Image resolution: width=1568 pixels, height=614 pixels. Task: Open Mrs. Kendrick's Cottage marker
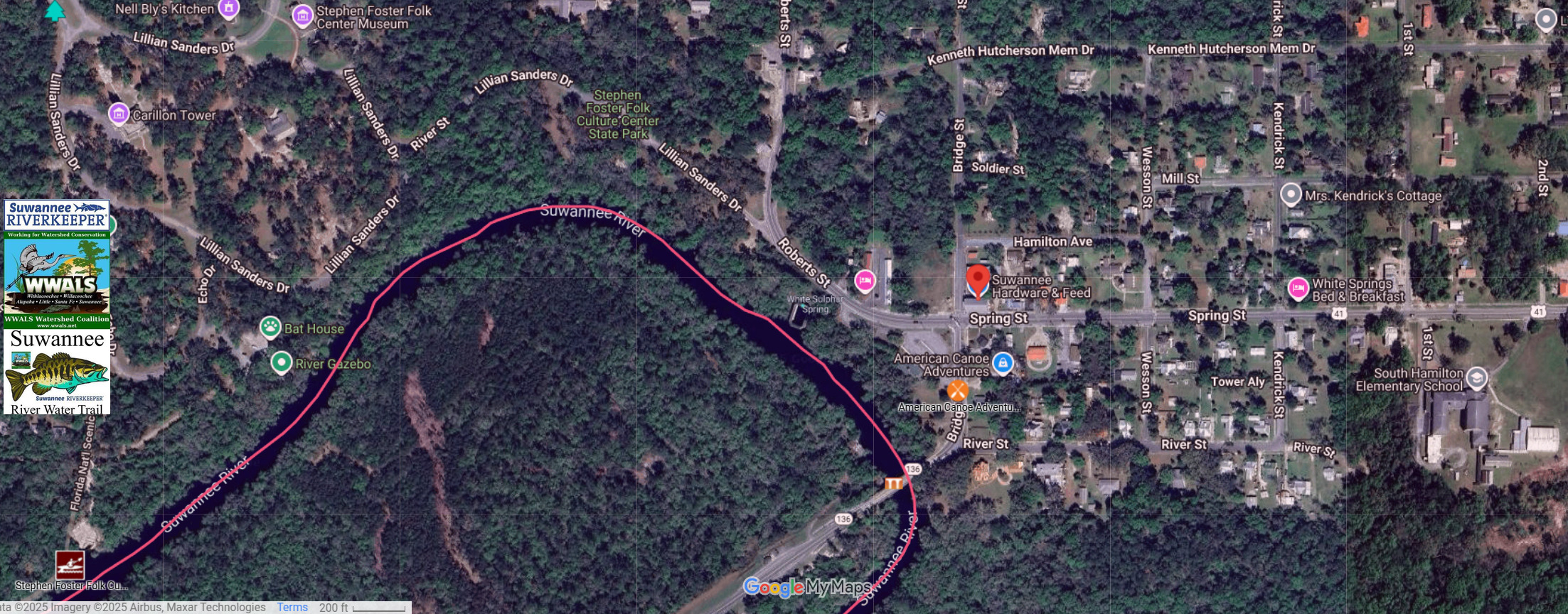tap(1291, 194)
